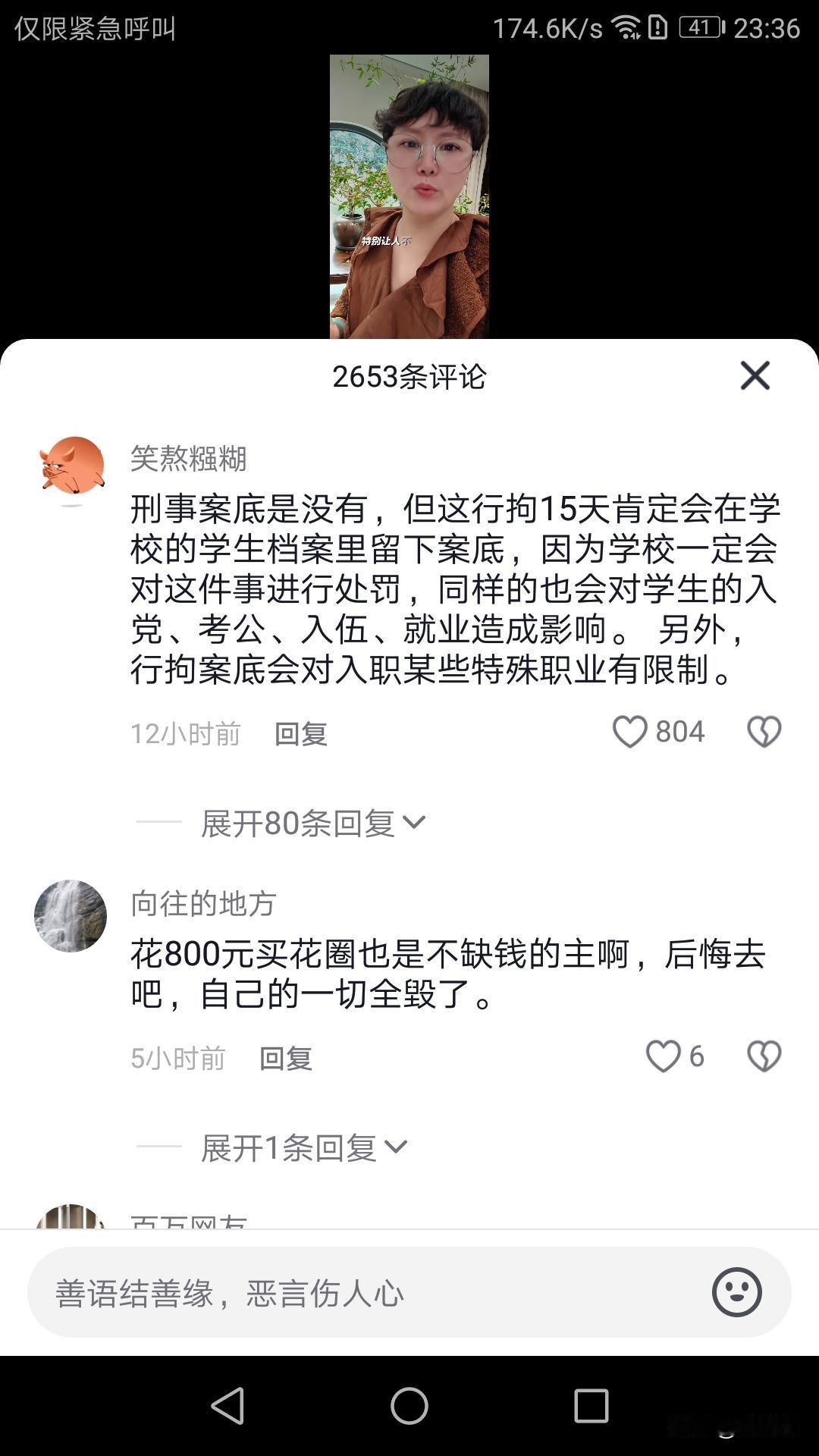The width and height of the screenshot is (819, 1456).
Task: Tap the broken-heart dislike icon on top comment
Action: (762, 731)
